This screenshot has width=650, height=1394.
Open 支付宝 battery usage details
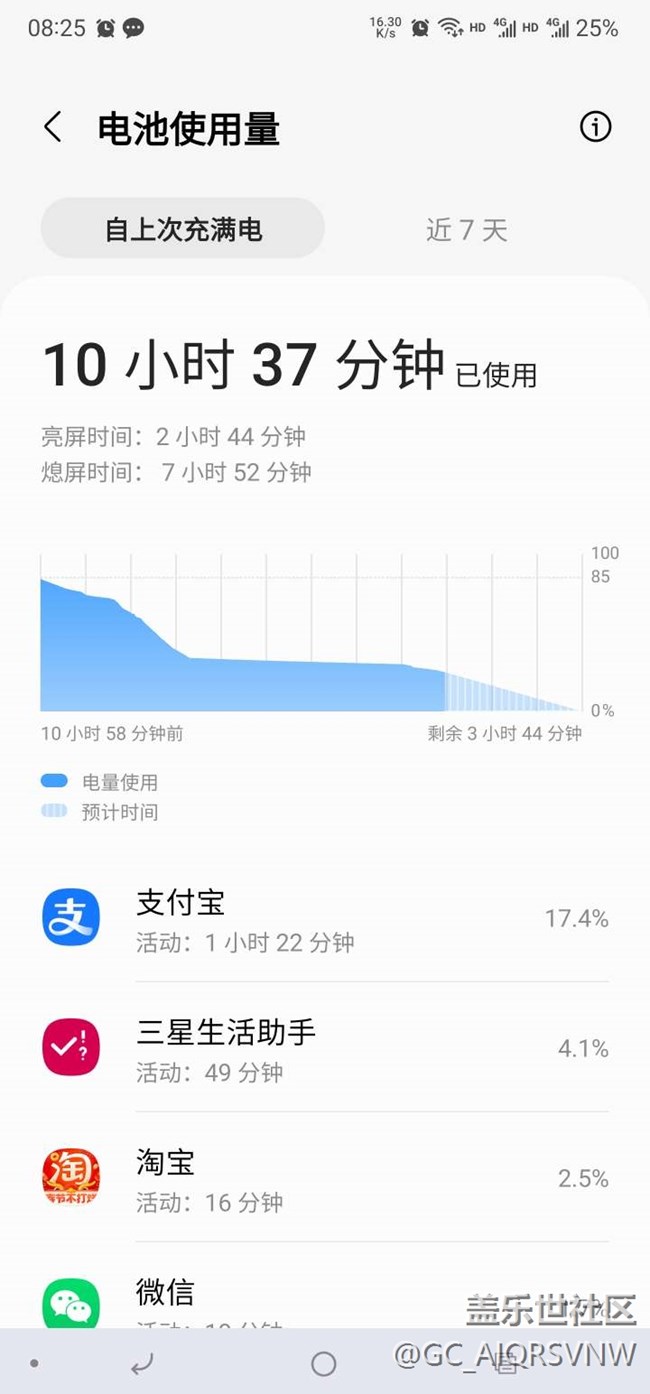[325, 918]
